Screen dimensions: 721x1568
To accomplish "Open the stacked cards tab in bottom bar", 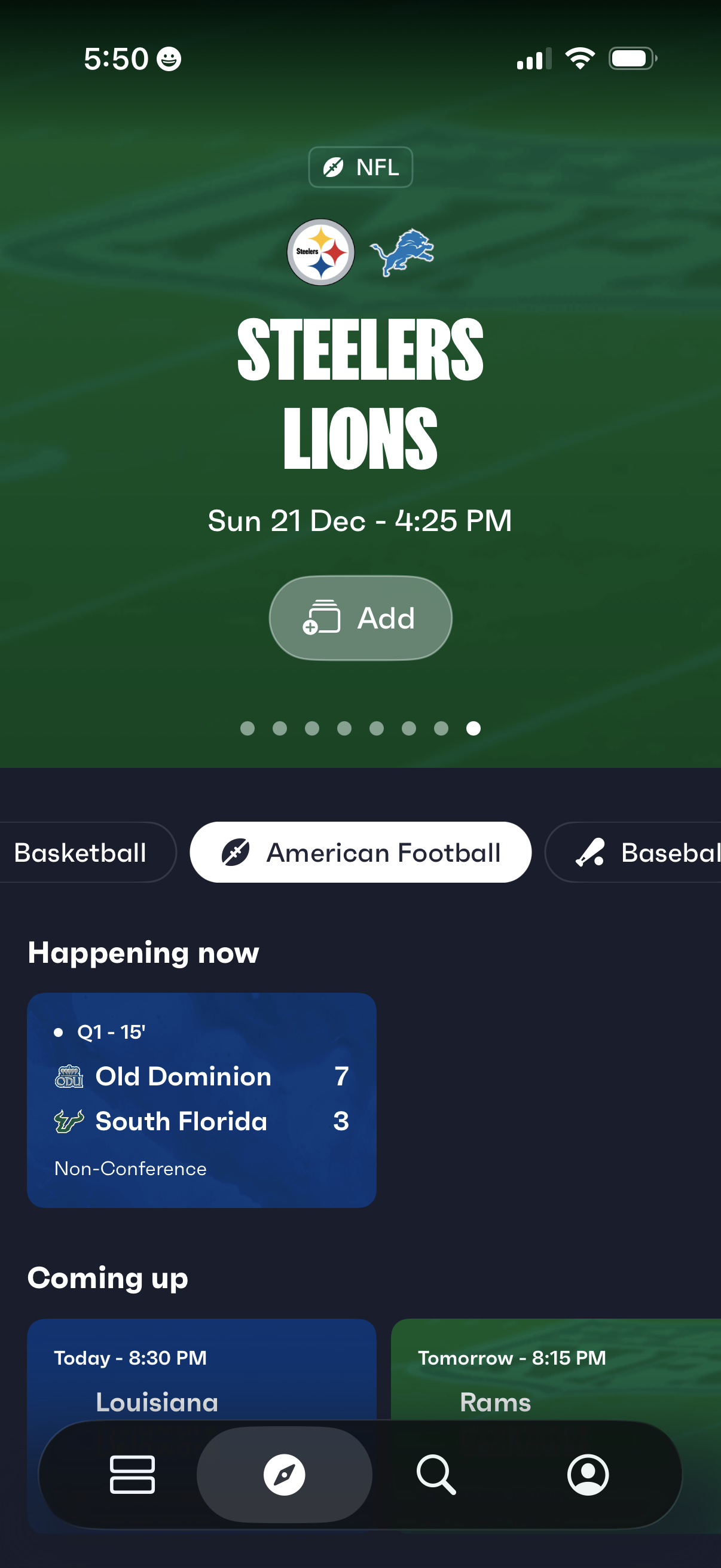I will click(132, 1474).
